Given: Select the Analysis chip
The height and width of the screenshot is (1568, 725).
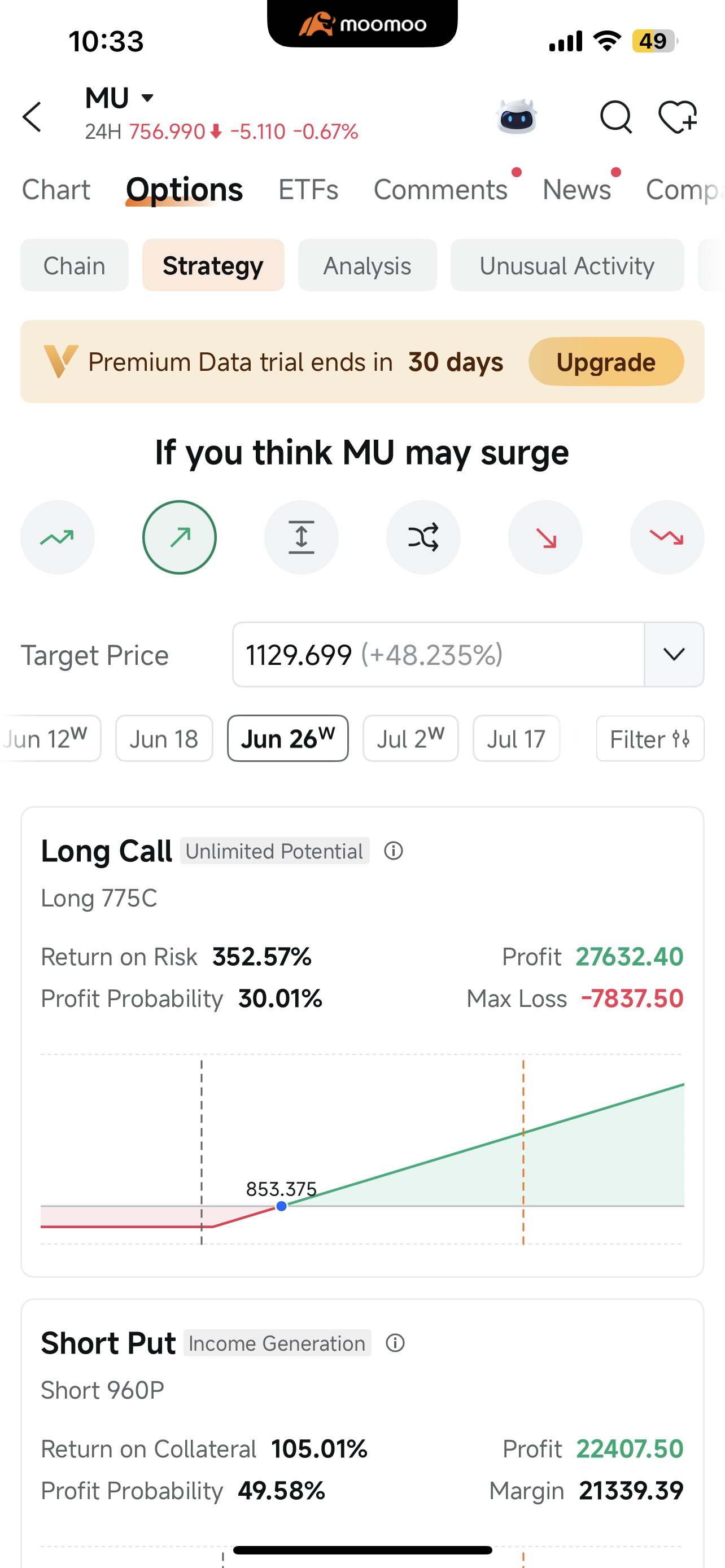Looking at the screenshot, I should coord(367,265).
